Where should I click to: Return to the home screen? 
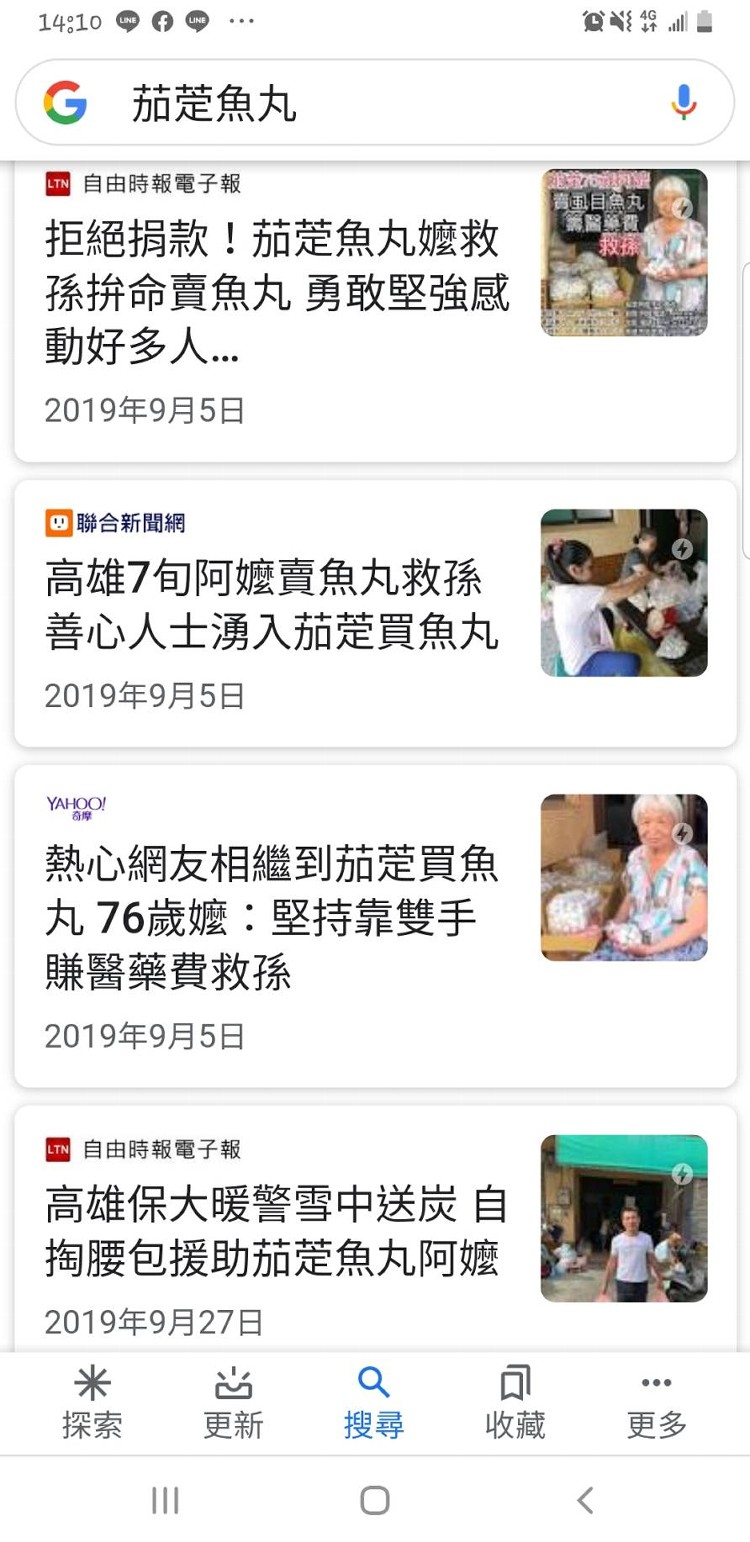(375, 1500)
